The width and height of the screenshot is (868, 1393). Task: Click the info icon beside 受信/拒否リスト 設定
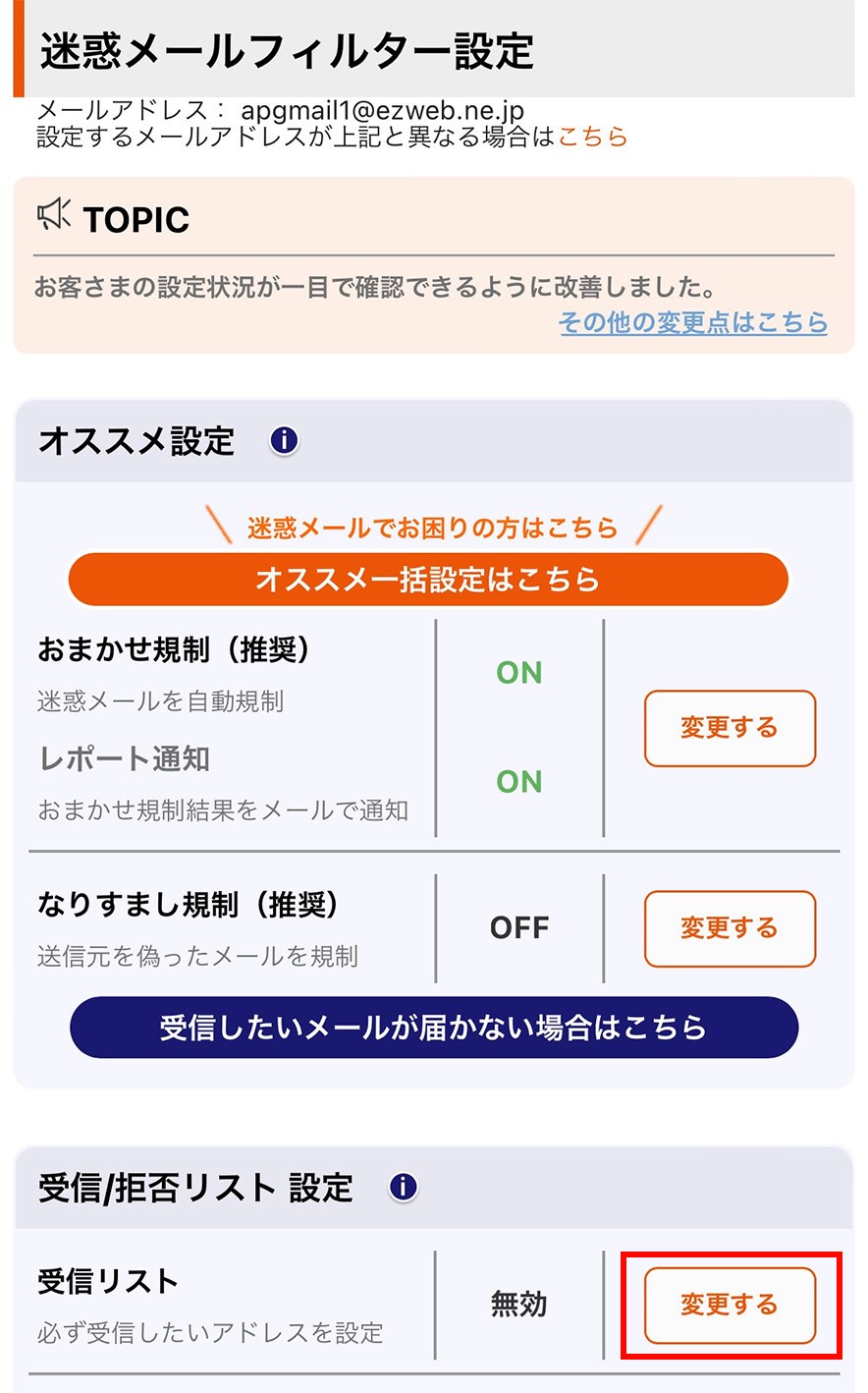coord(402,1187)
